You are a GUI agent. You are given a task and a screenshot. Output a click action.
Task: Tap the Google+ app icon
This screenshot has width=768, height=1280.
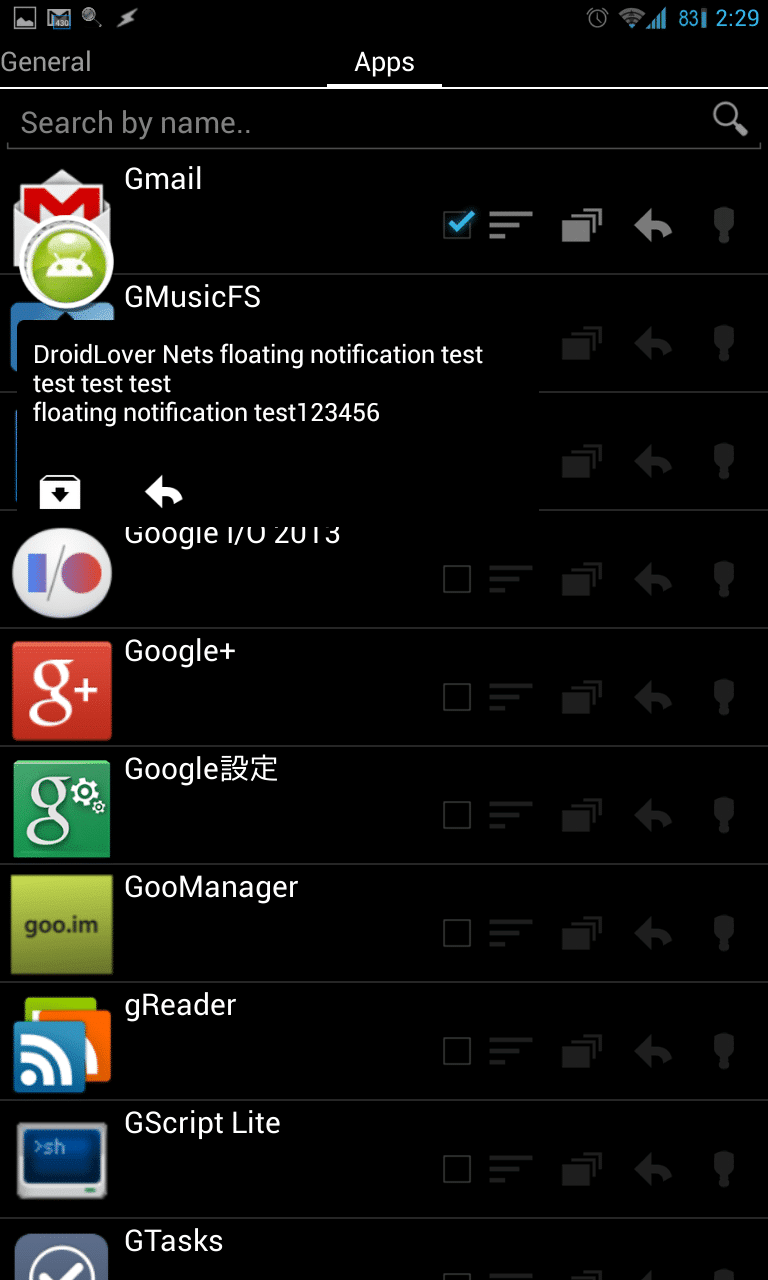click(x=62, y=690)
